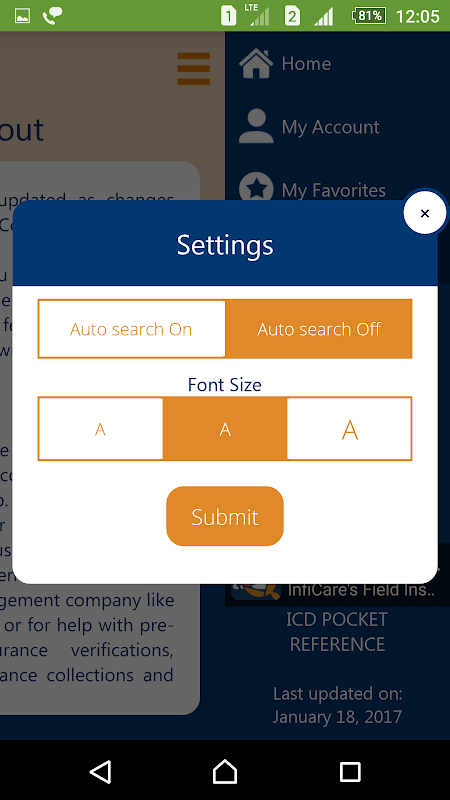The width and height of the screenshot is (450, 800).
Task: Choose the medium font size A
Action: (x=225, y=429)
